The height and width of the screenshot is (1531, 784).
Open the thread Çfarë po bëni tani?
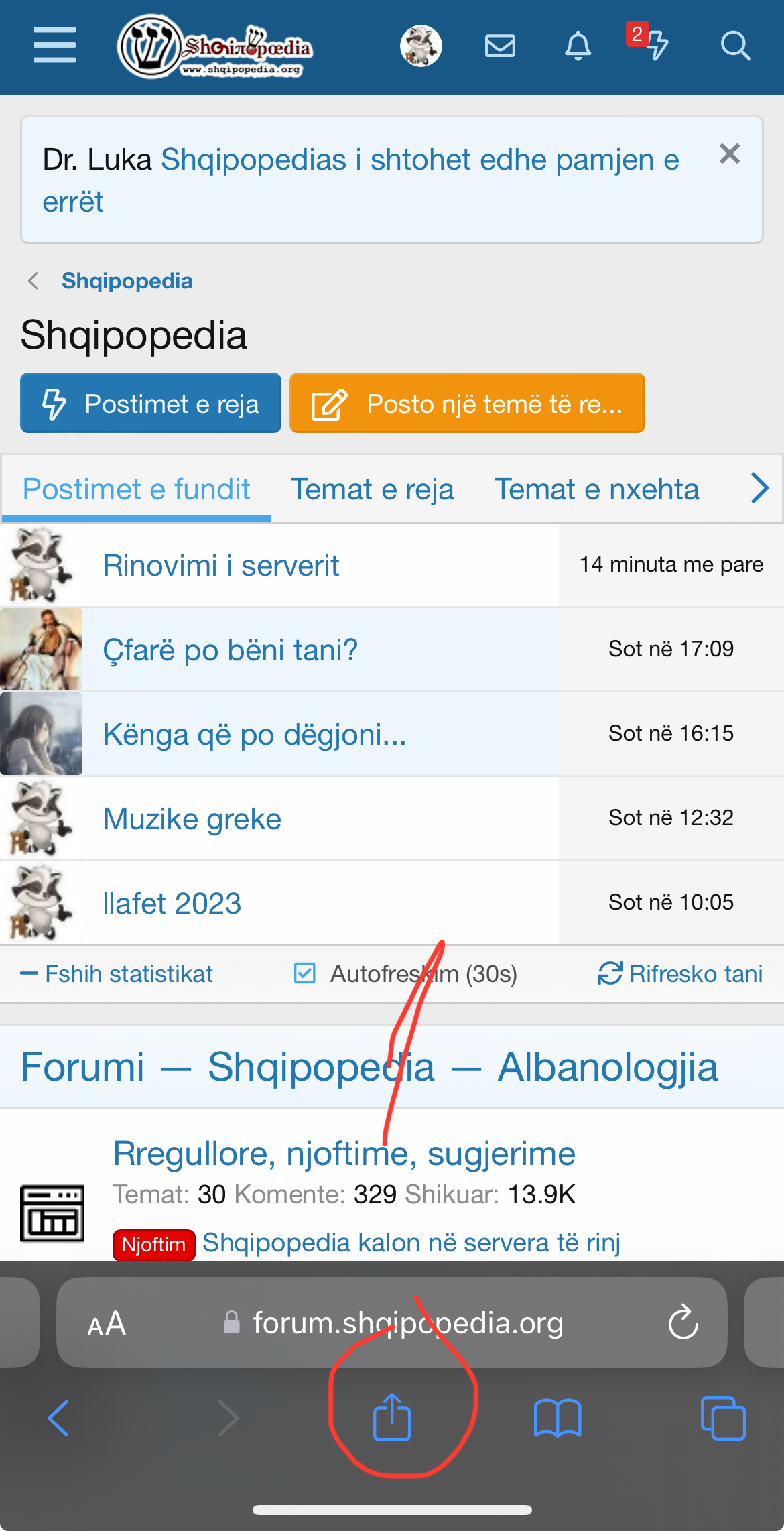click(231, 650)
